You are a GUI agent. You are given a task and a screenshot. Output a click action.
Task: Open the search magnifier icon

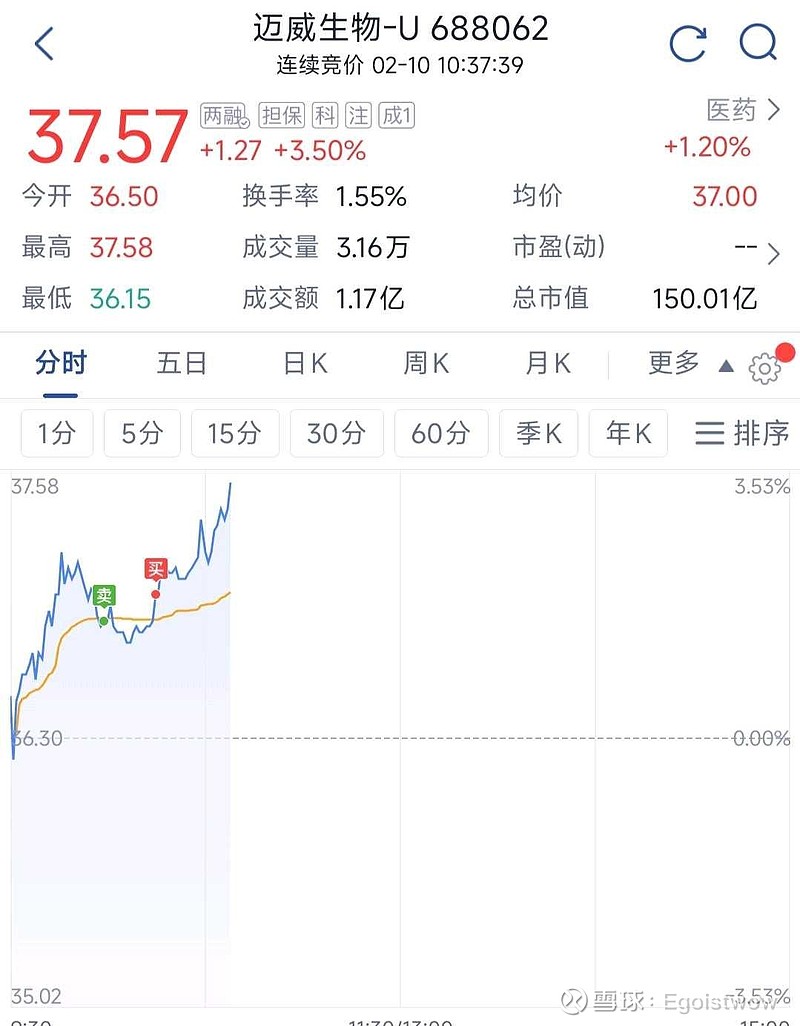(x=758, y=43)
